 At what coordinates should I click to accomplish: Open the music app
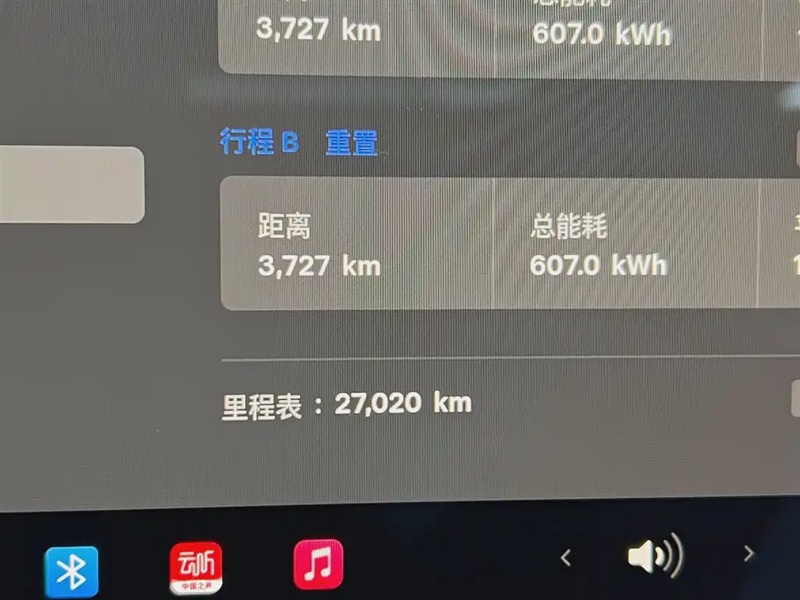point(318,565)
